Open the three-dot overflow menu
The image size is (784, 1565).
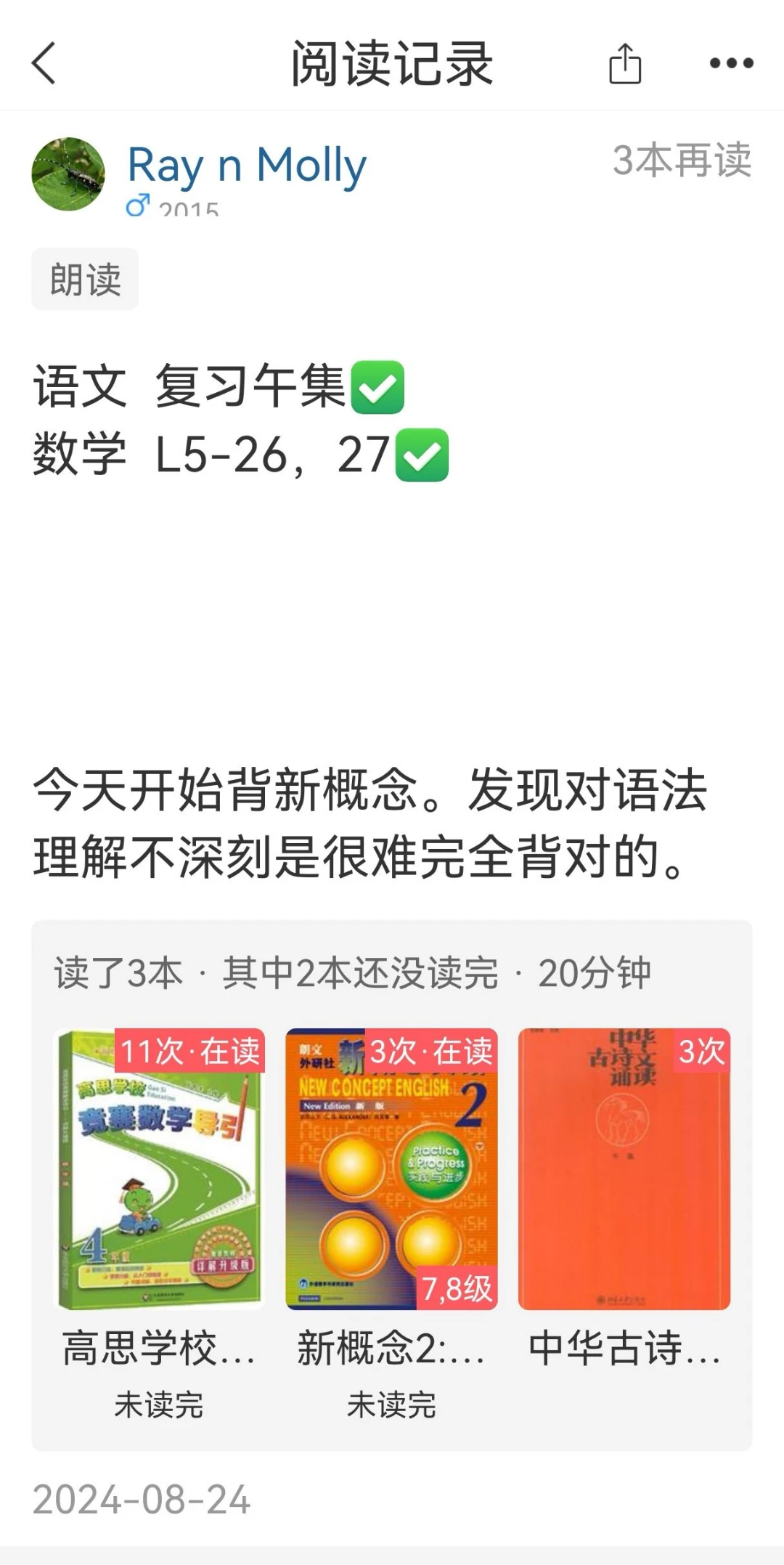pos(731,64)
